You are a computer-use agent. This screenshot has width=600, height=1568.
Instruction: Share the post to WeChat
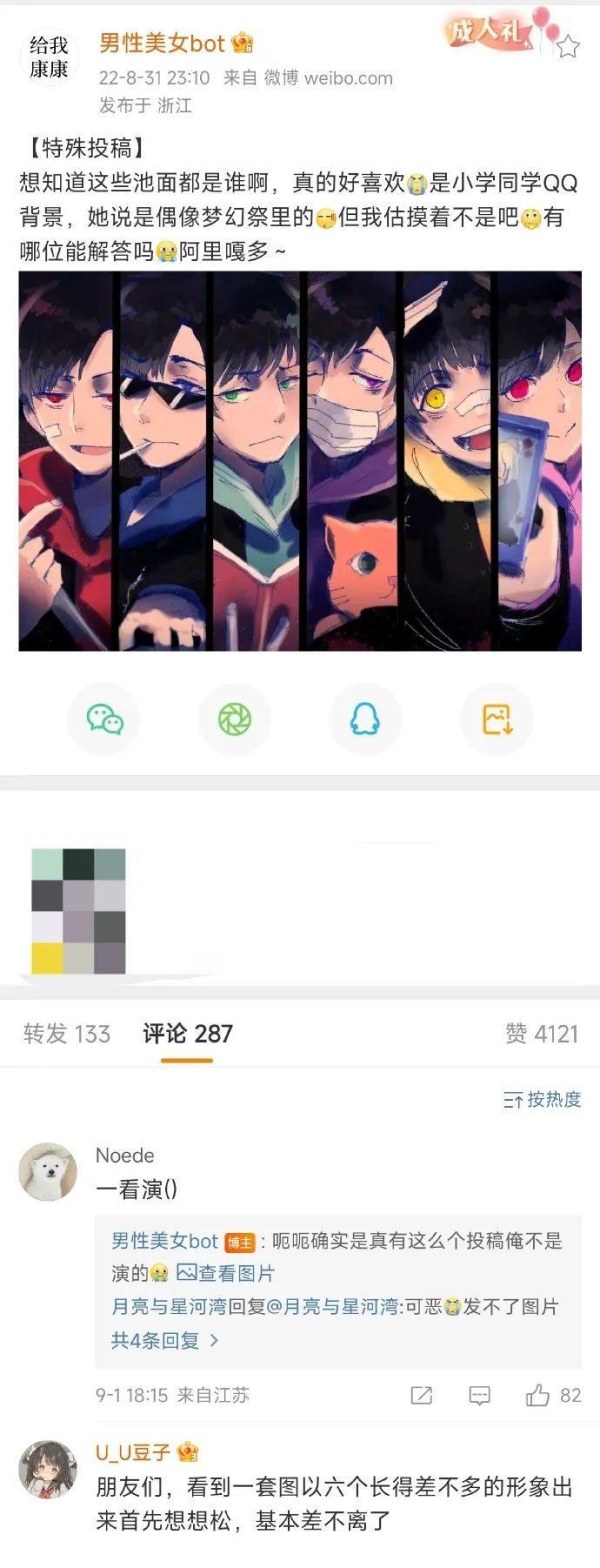point(104,719)
